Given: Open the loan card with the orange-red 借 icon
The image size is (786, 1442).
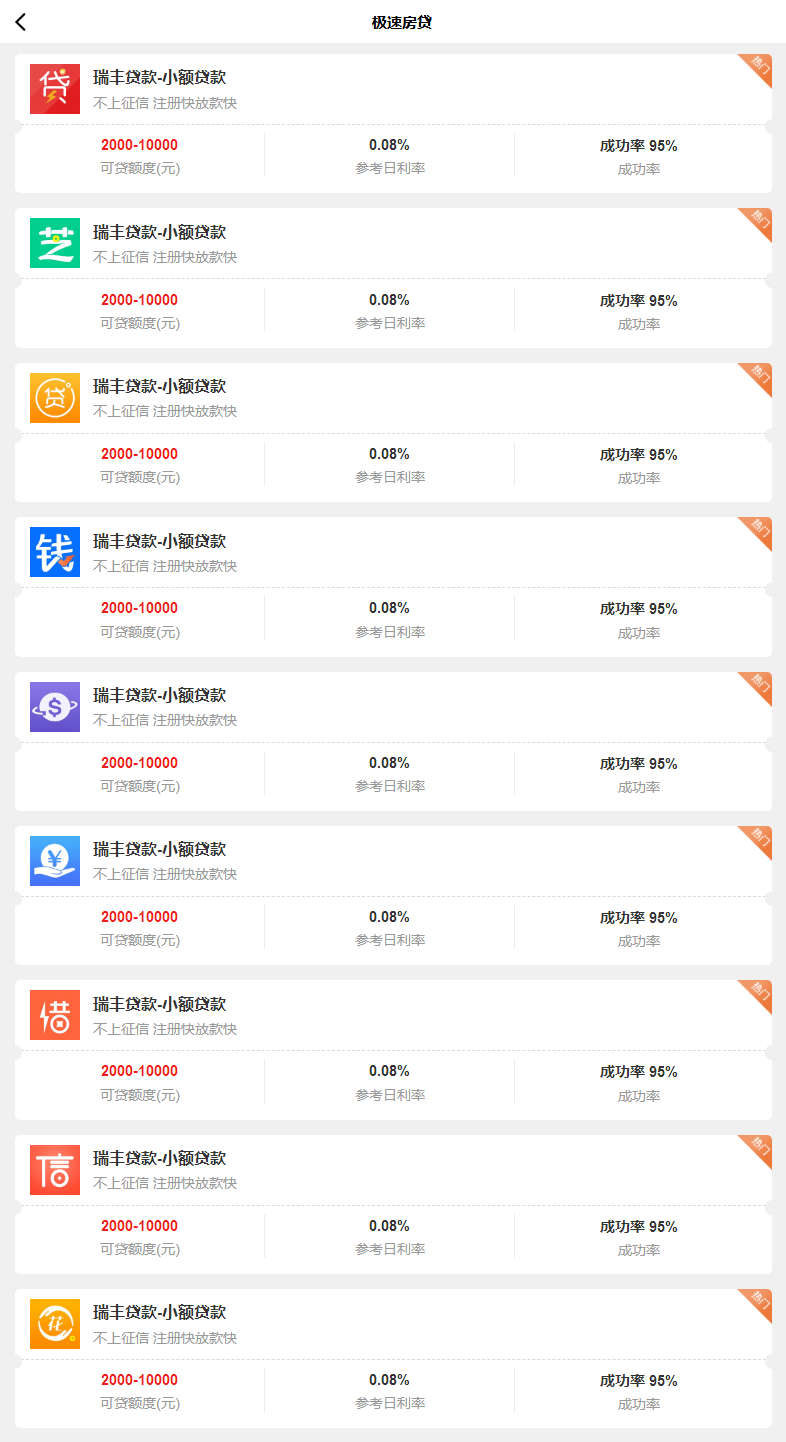Looking at the screenshot, I should (393, 1049).
